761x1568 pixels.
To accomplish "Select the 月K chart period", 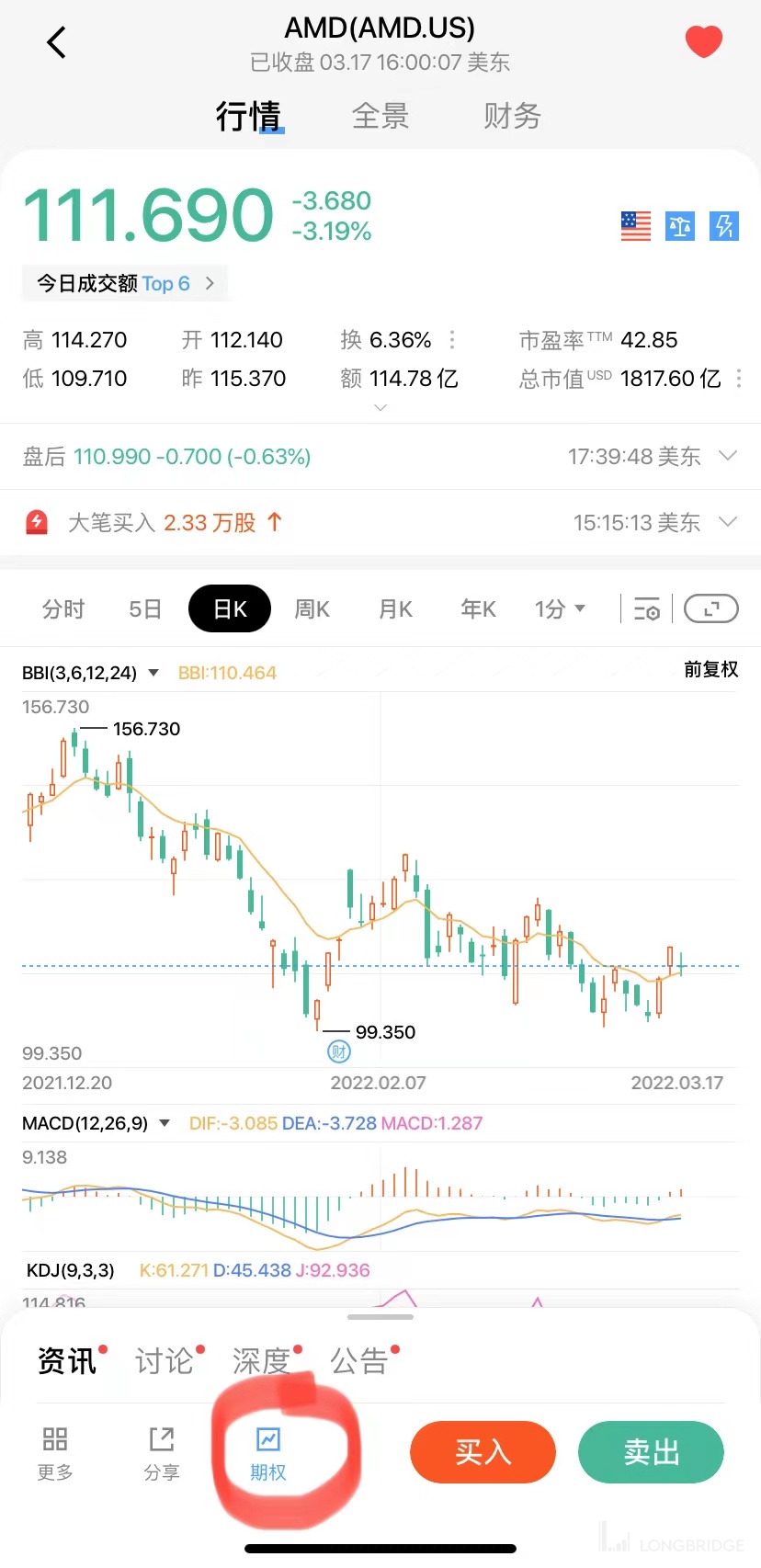I will coord(395,608).
